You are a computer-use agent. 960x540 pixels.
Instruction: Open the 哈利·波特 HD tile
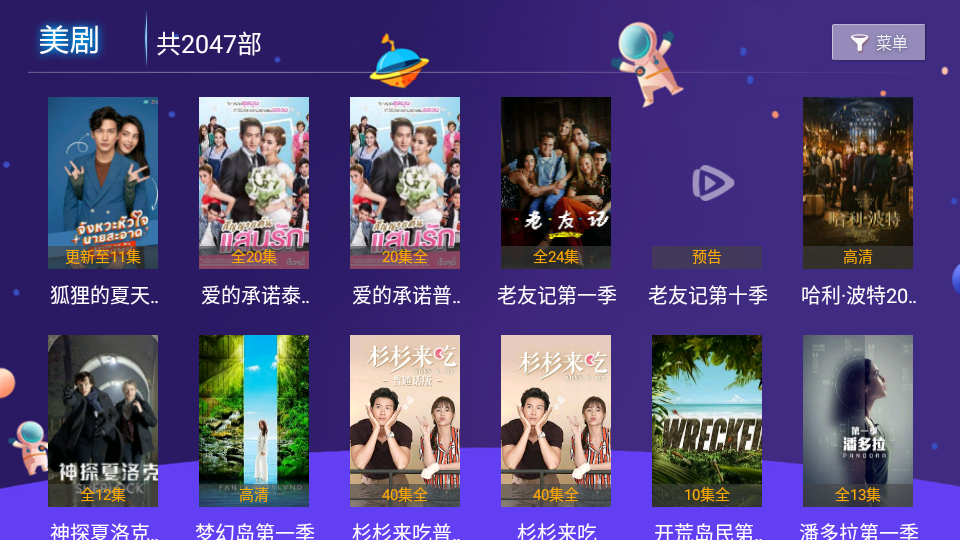858,183
